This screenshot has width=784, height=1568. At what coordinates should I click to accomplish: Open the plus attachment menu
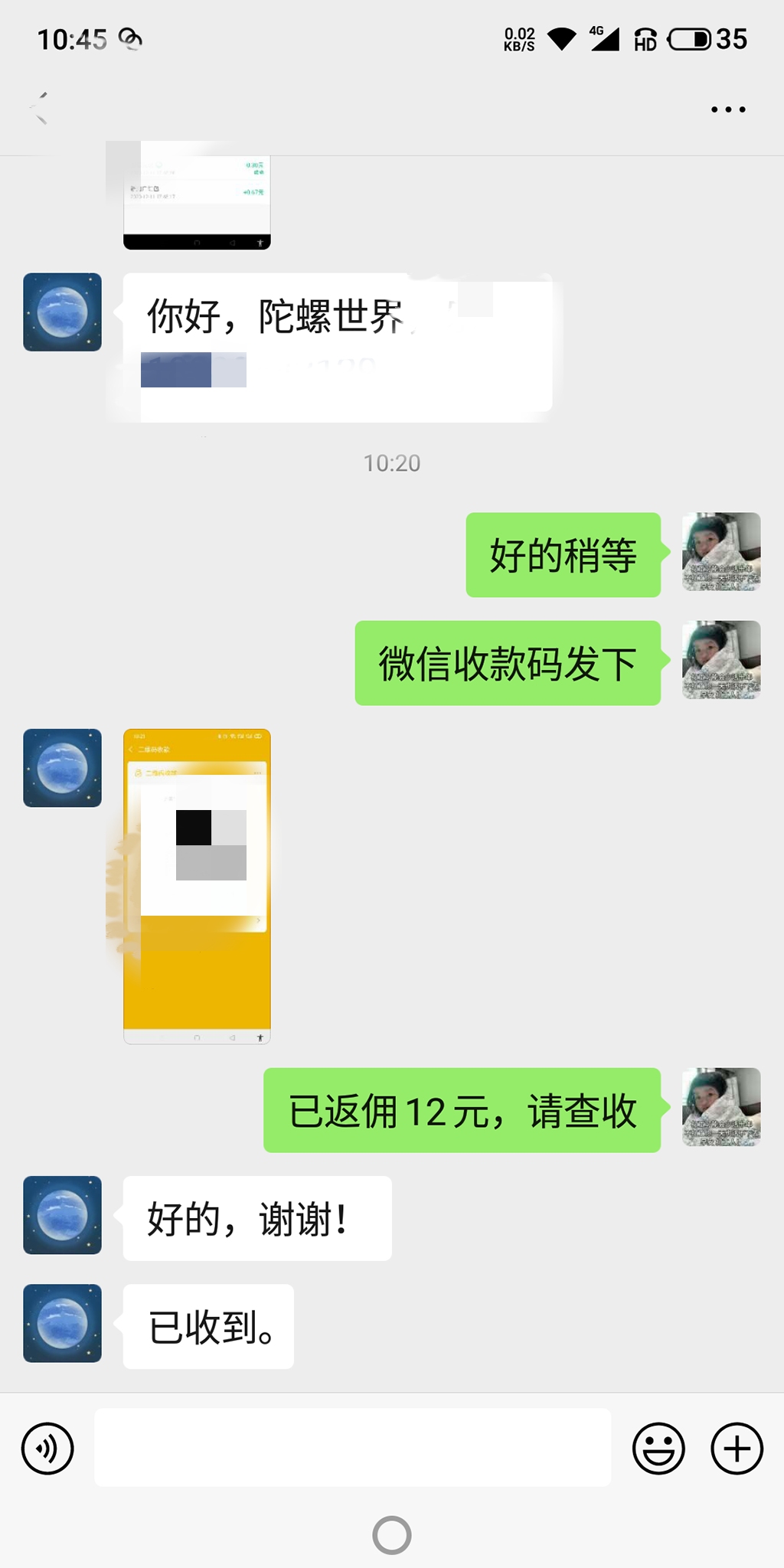point(737,1449)
